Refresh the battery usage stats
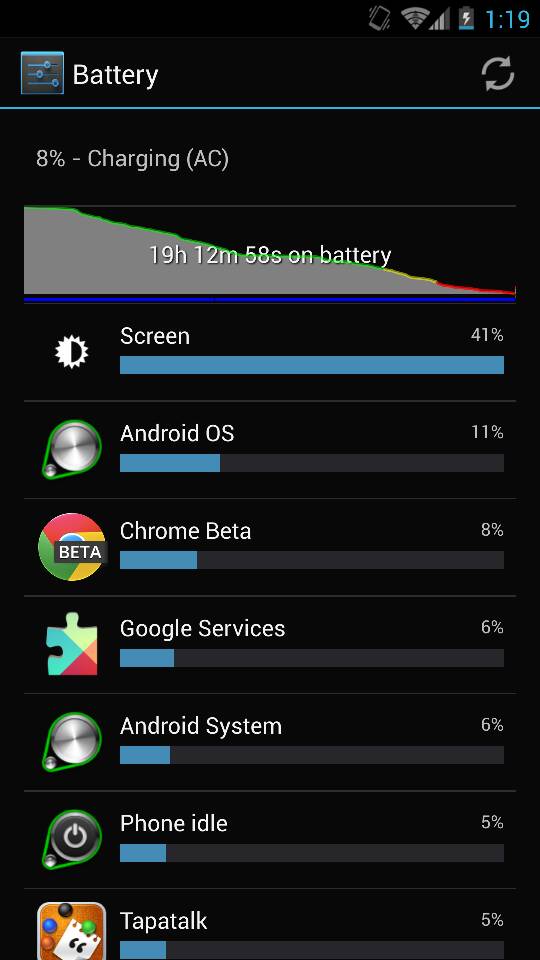The height and width of the screenshot is (960, 540). click(497, 74)
